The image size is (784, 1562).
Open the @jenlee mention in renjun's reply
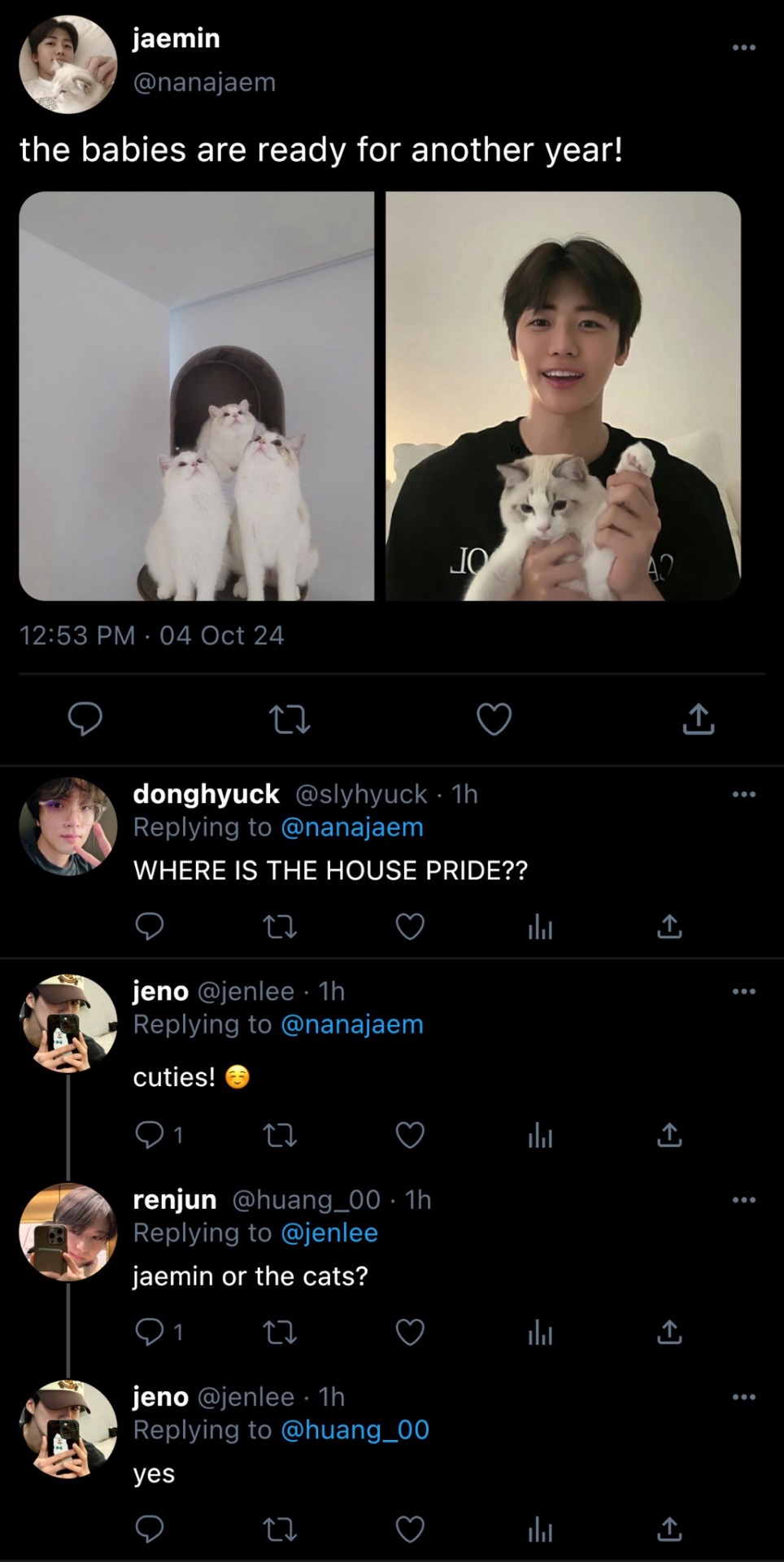(x=329, y=1233)
